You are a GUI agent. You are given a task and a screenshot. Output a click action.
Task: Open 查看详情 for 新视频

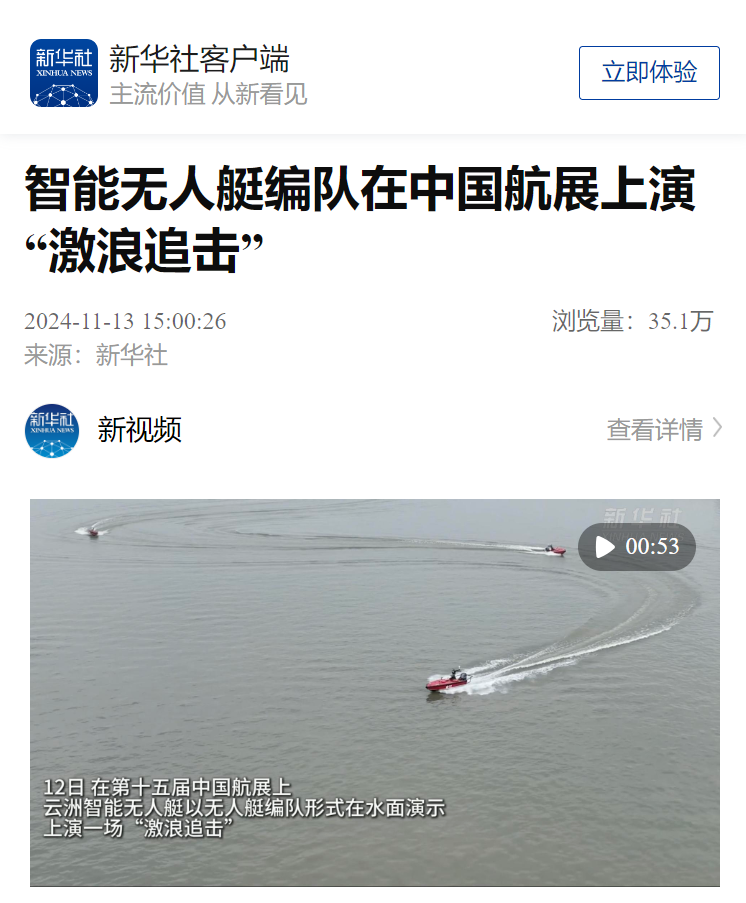pos(664,430)
